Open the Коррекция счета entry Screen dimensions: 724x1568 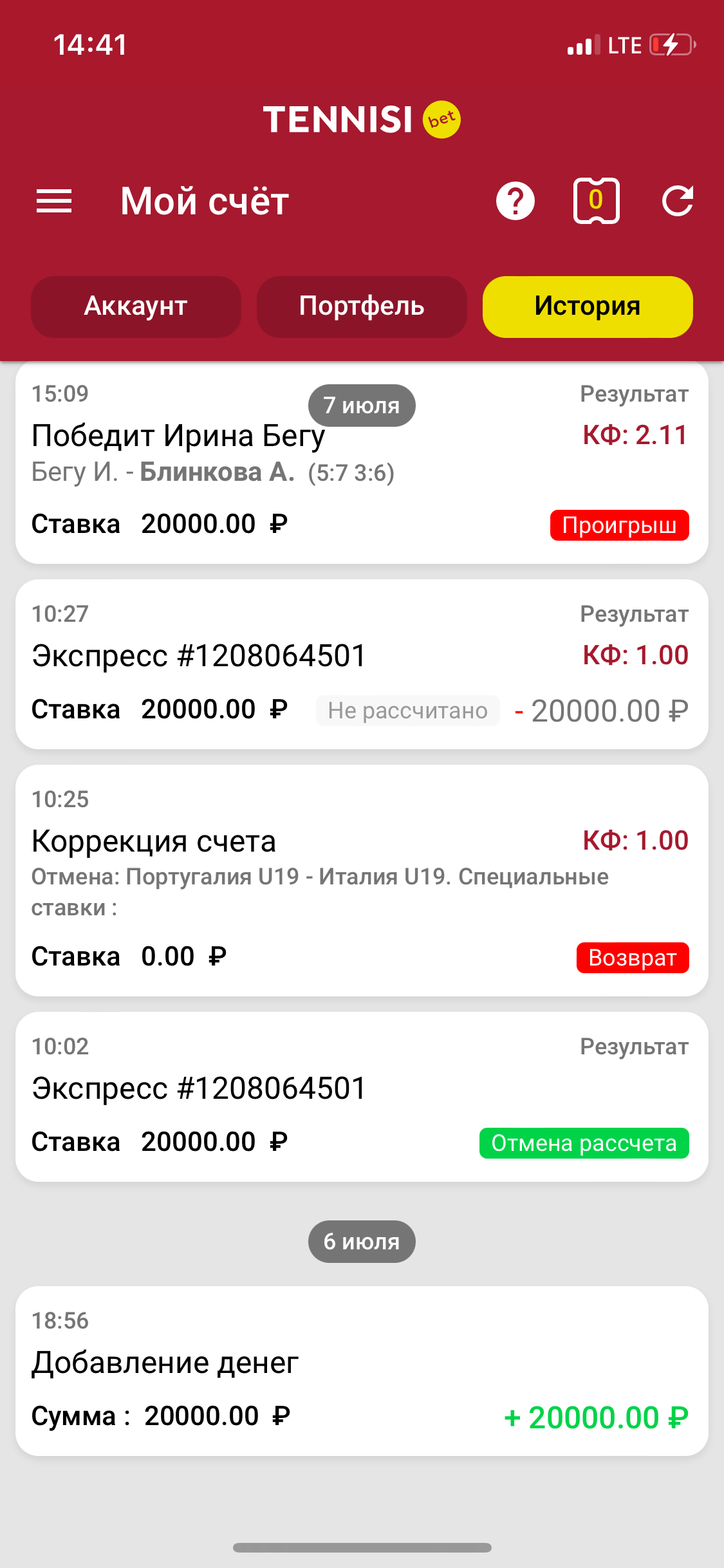tap(362, 880)
